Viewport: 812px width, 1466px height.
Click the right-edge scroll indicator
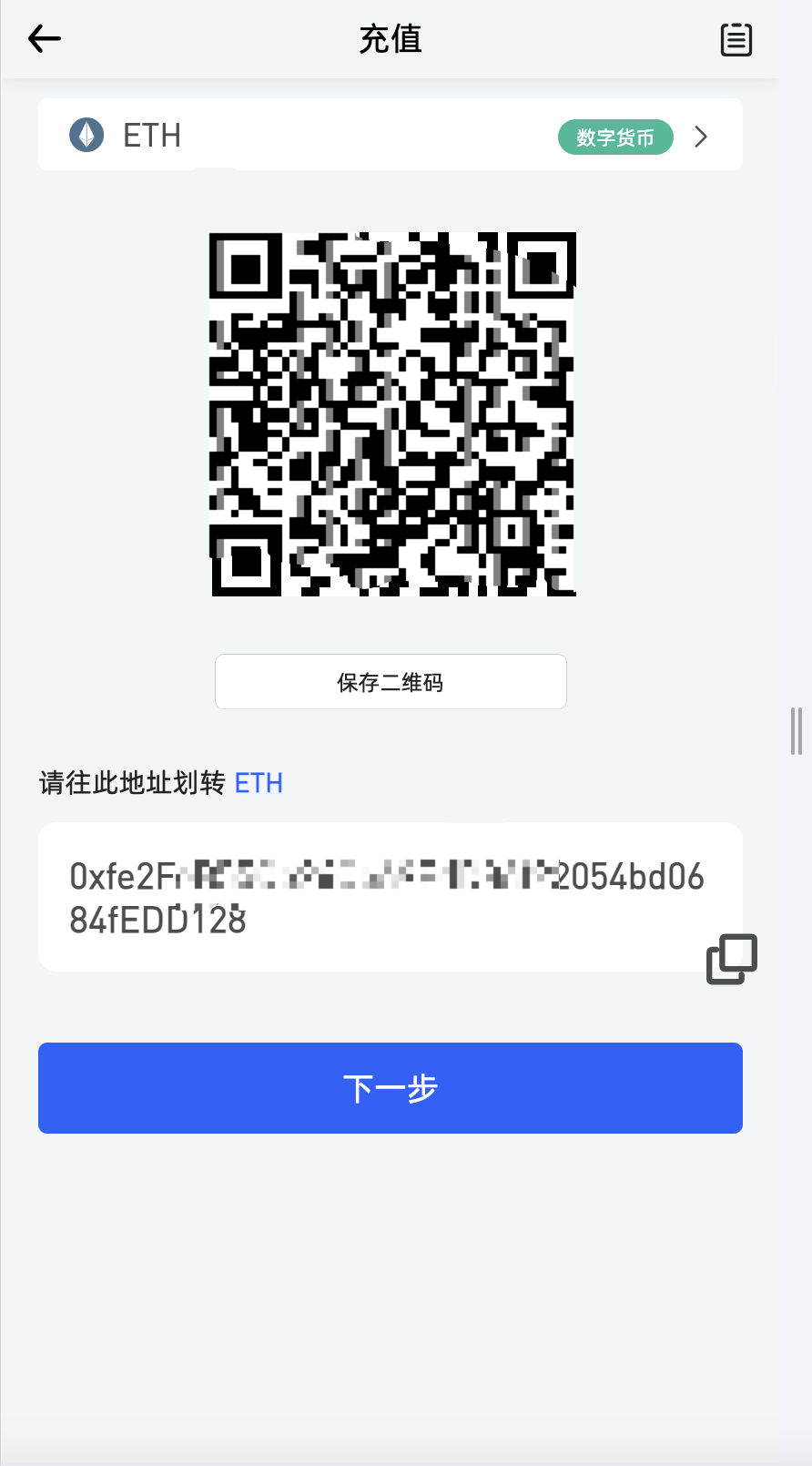coord(796,731)
